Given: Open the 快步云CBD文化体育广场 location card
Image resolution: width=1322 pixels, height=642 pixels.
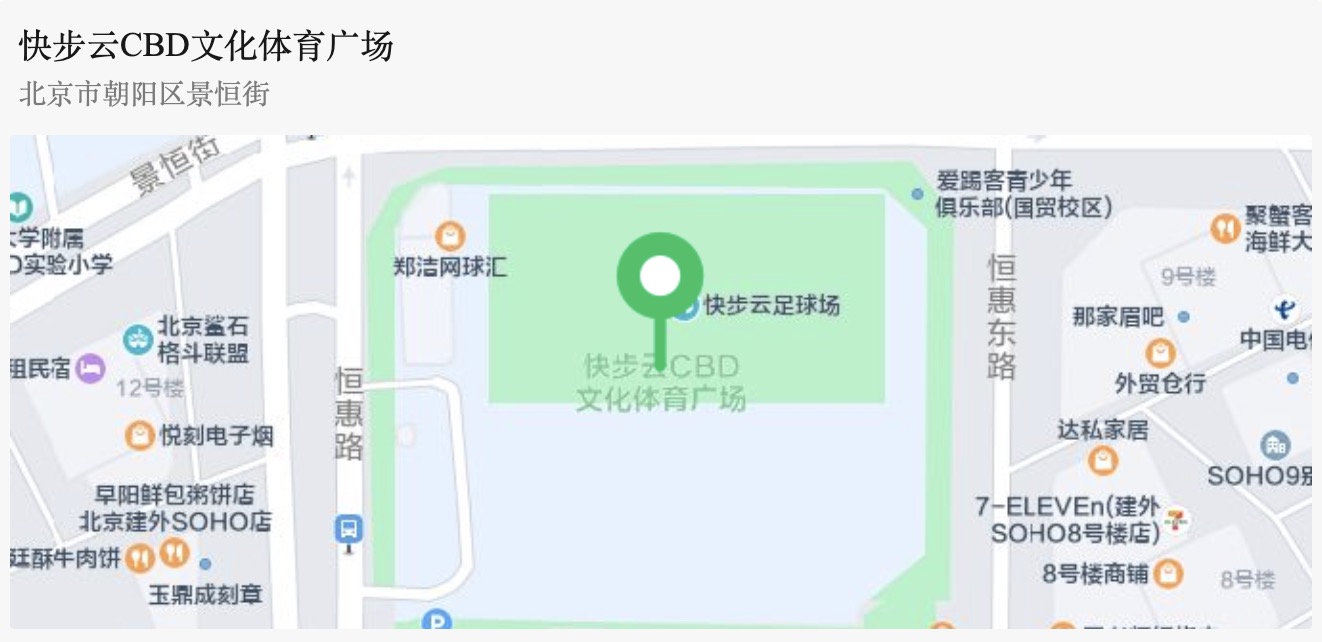Looking at the screenshot, I should coord(206,46).
